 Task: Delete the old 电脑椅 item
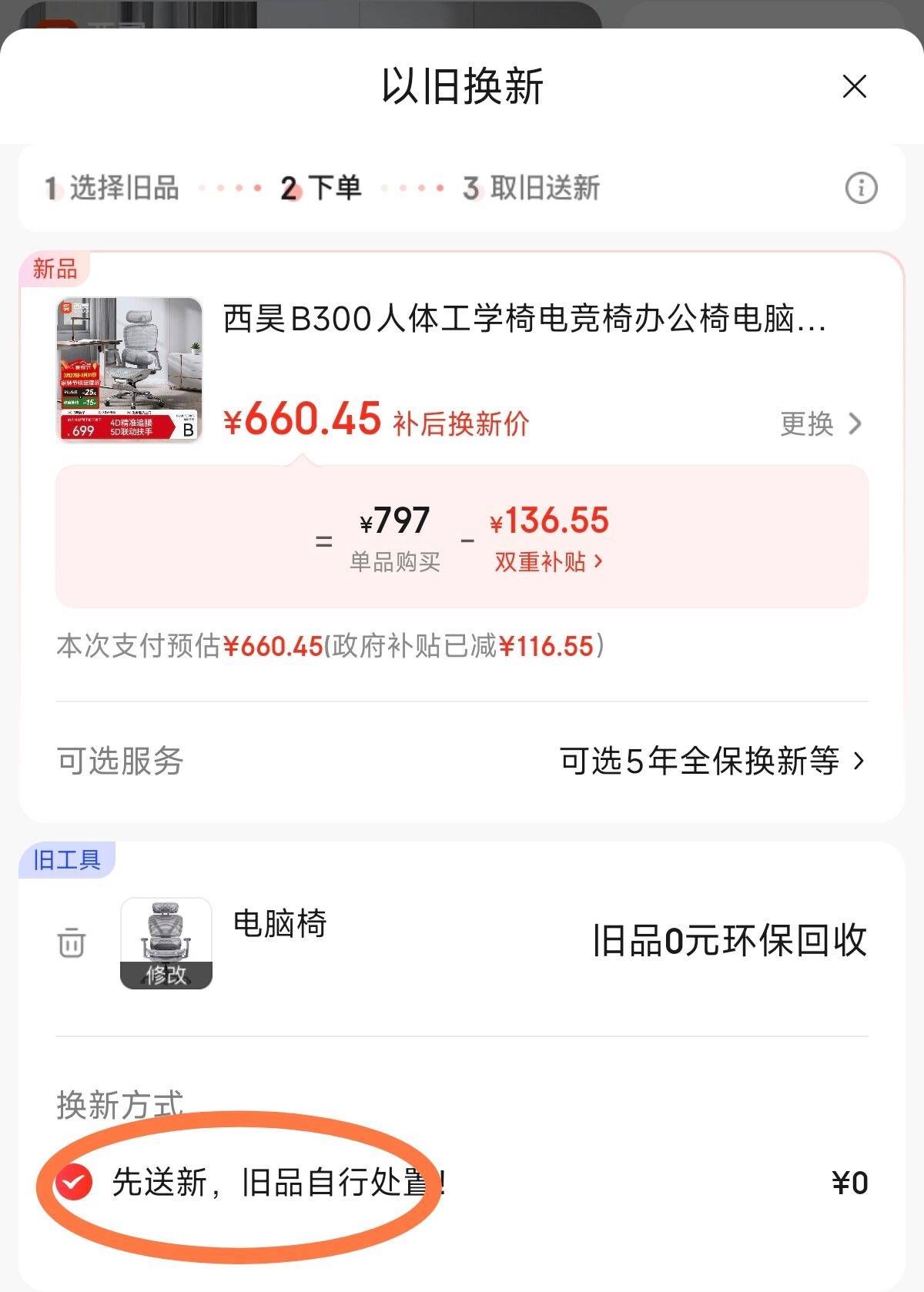coord(72,942)
